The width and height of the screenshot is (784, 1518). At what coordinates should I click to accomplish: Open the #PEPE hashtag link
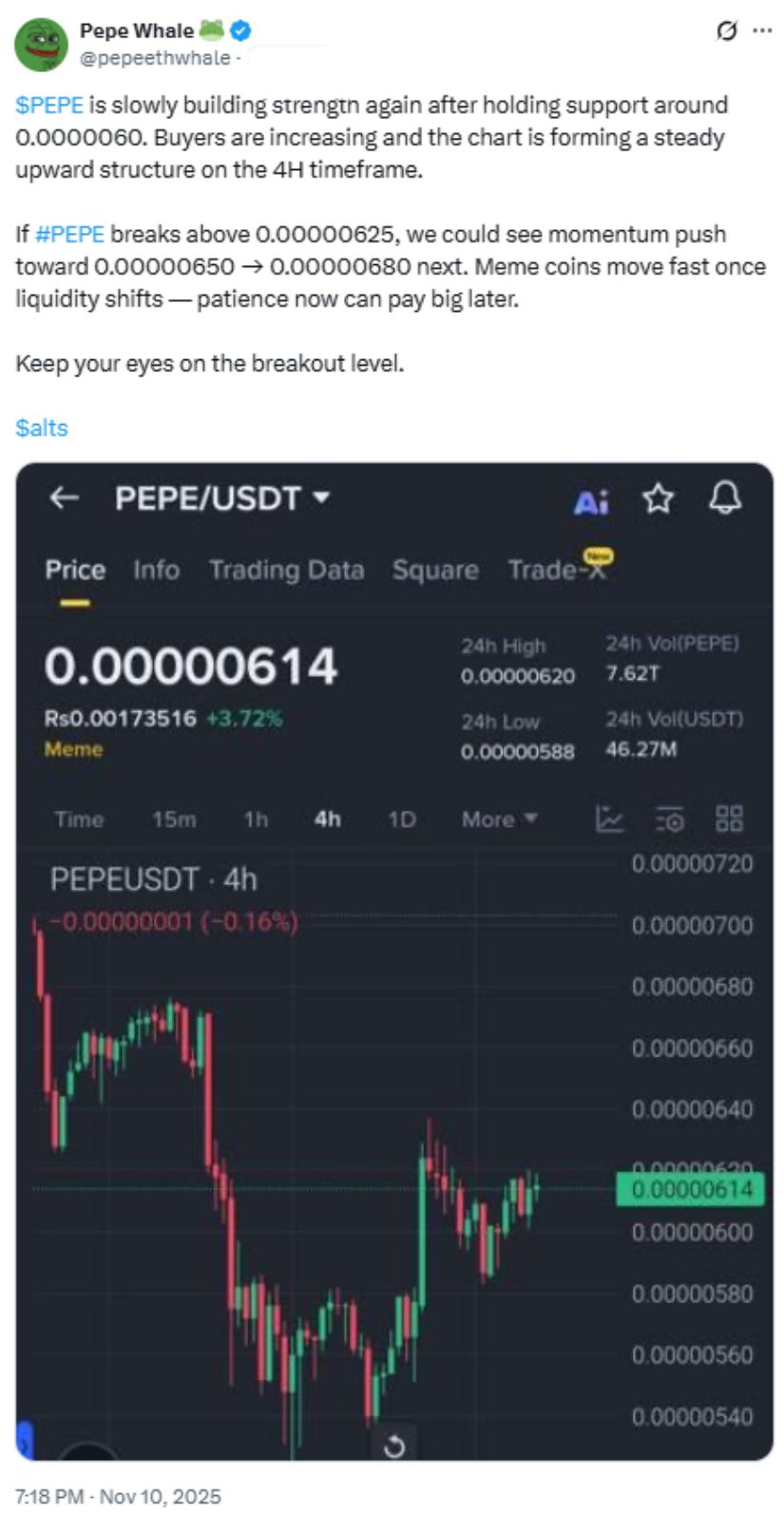click(69, 234)
